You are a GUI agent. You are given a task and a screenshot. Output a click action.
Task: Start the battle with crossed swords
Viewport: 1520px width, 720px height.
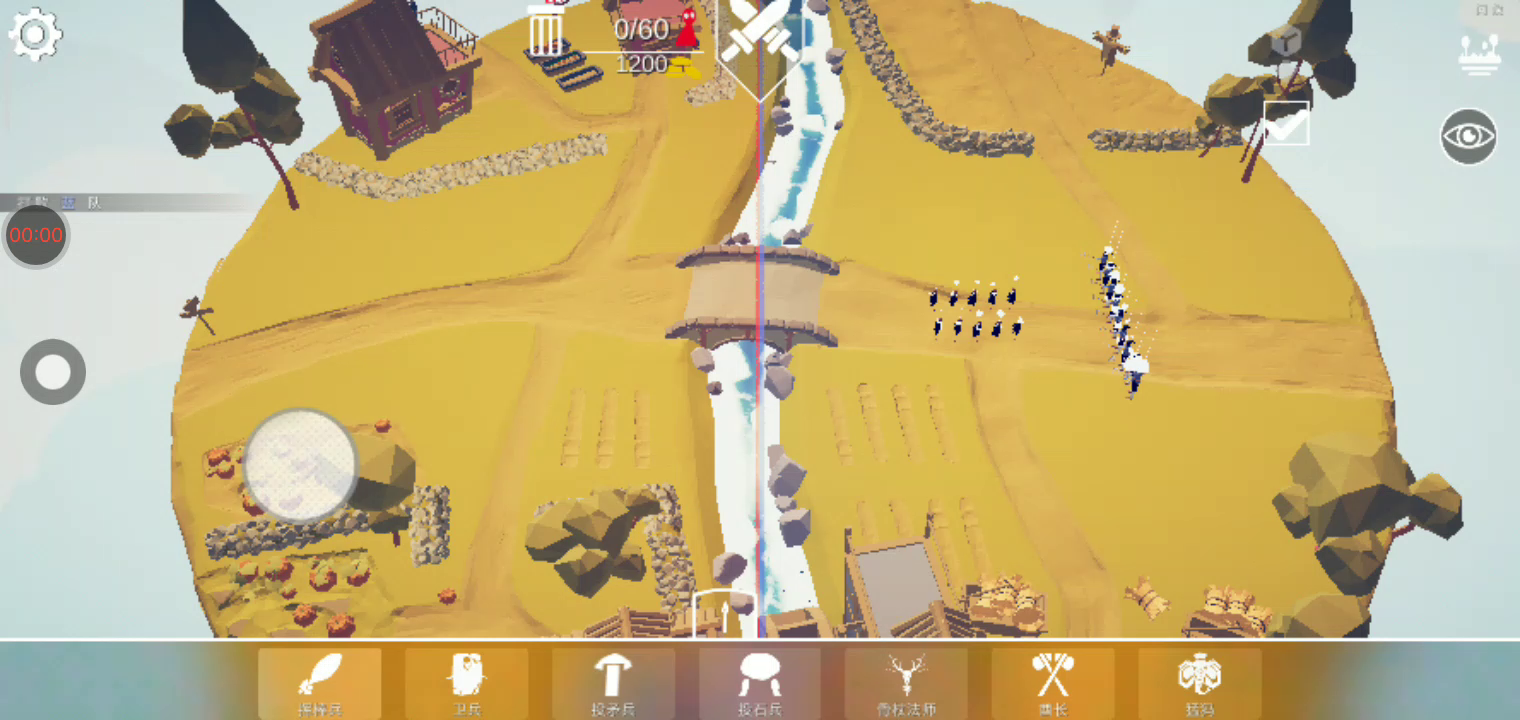coord(760,35)
